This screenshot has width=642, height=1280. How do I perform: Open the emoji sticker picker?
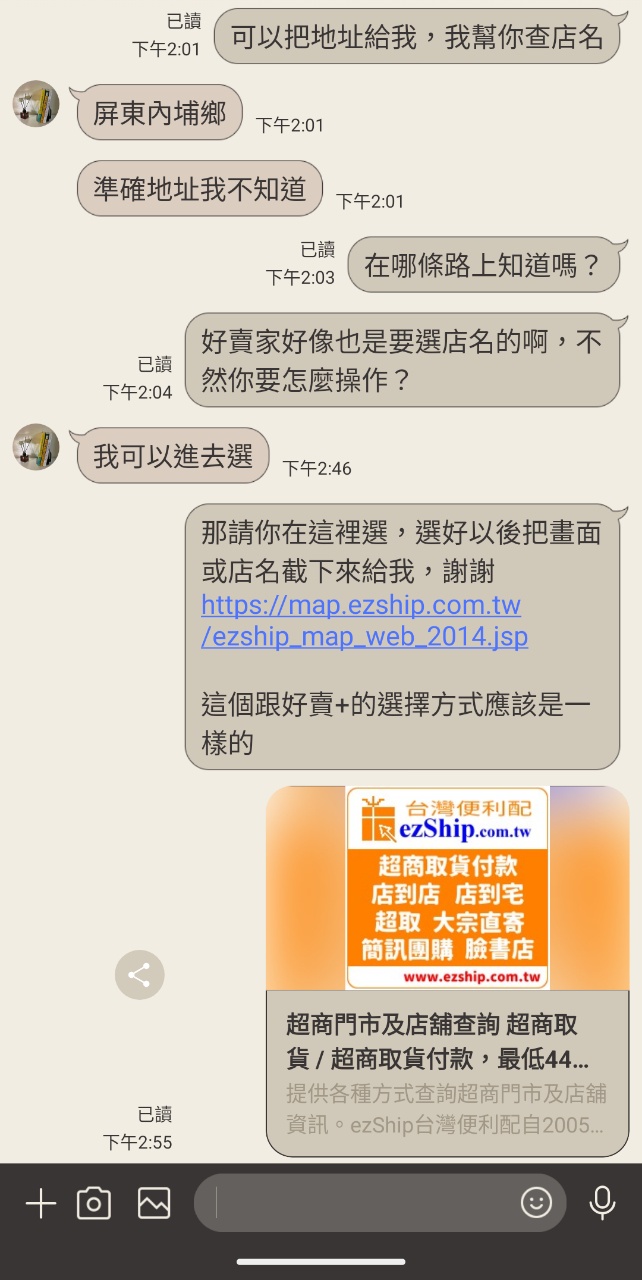(x=536, y=1203)
